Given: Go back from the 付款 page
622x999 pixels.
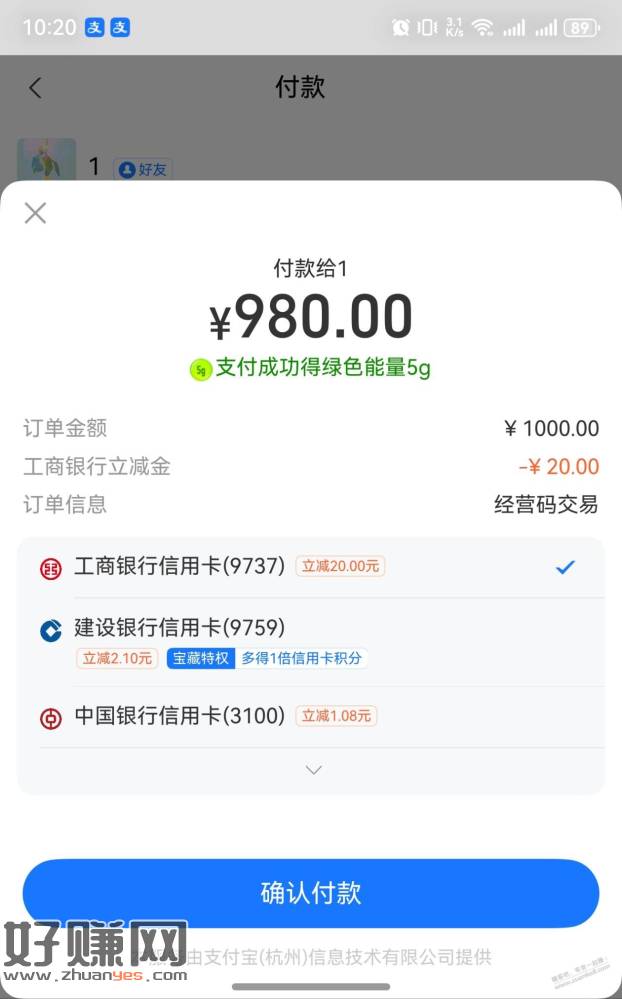Looking at the screenshot, I should tap(35, 87).
